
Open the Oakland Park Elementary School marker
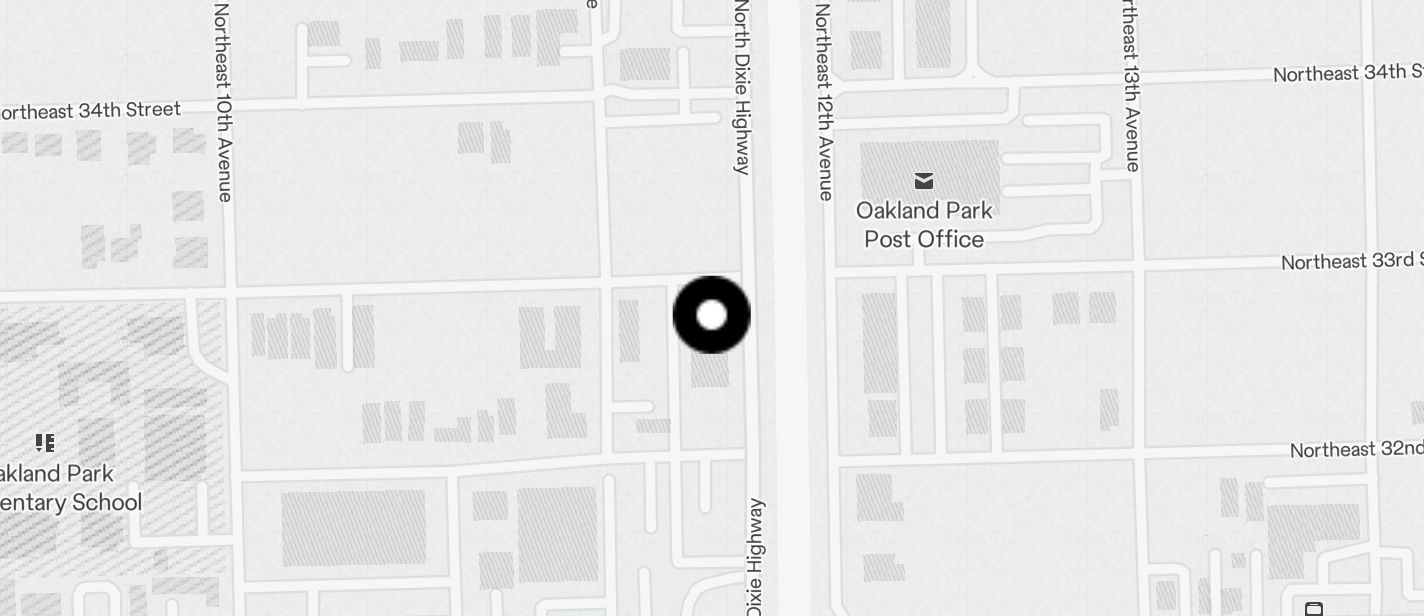(44, 442)
